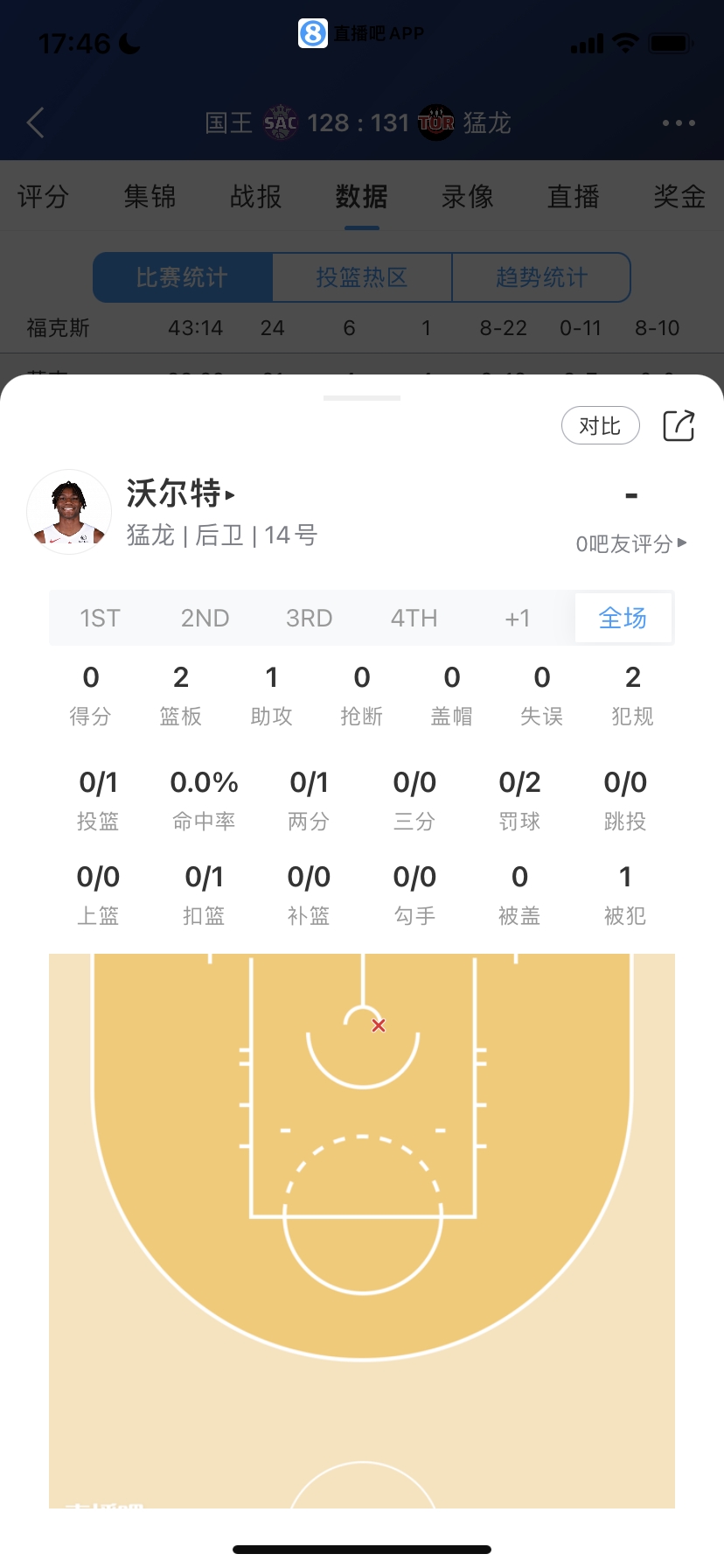724x1568 pixels.
Task: Go to the 直播 live tab
Action: [573, 196]
